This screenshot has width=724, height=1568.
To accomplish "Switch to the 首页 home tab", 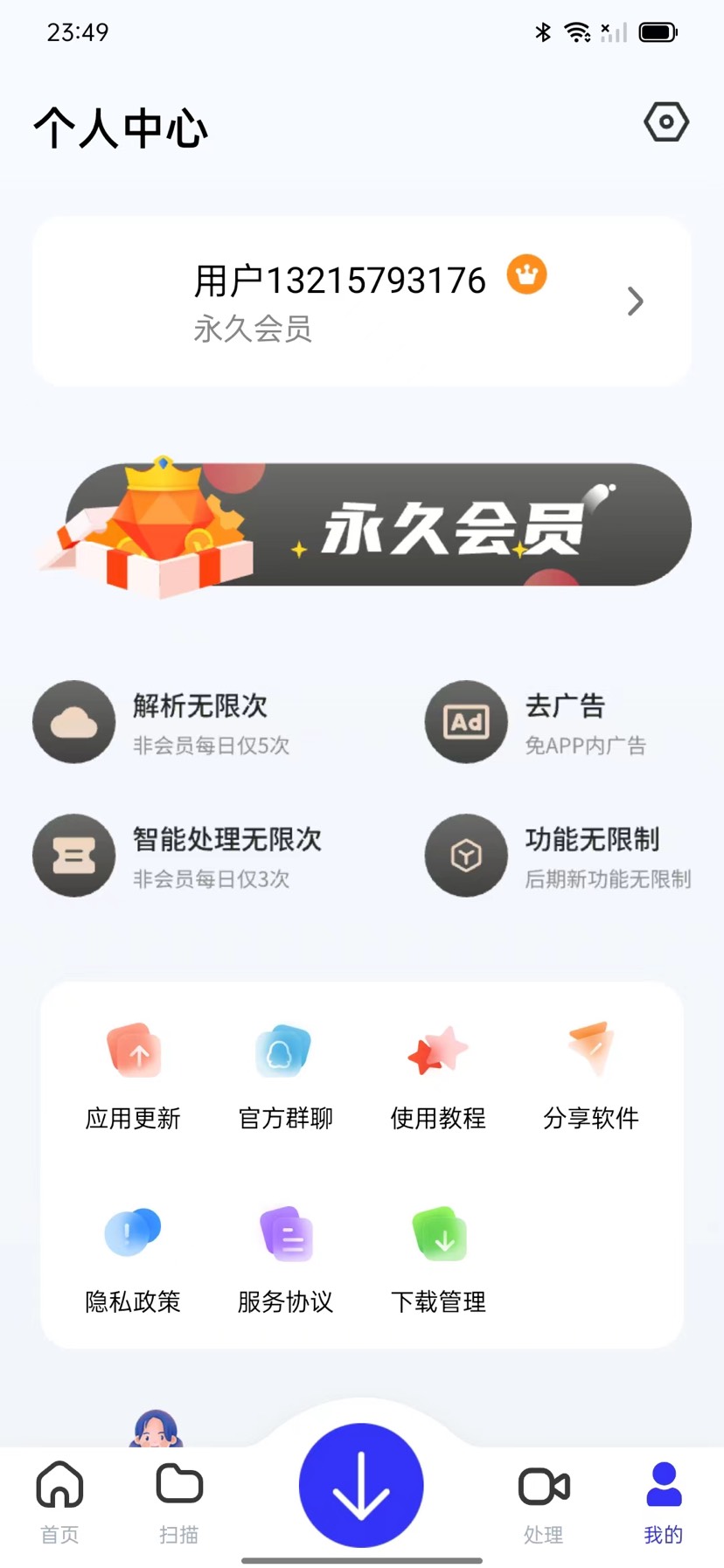I will (x=59, y=1502).
